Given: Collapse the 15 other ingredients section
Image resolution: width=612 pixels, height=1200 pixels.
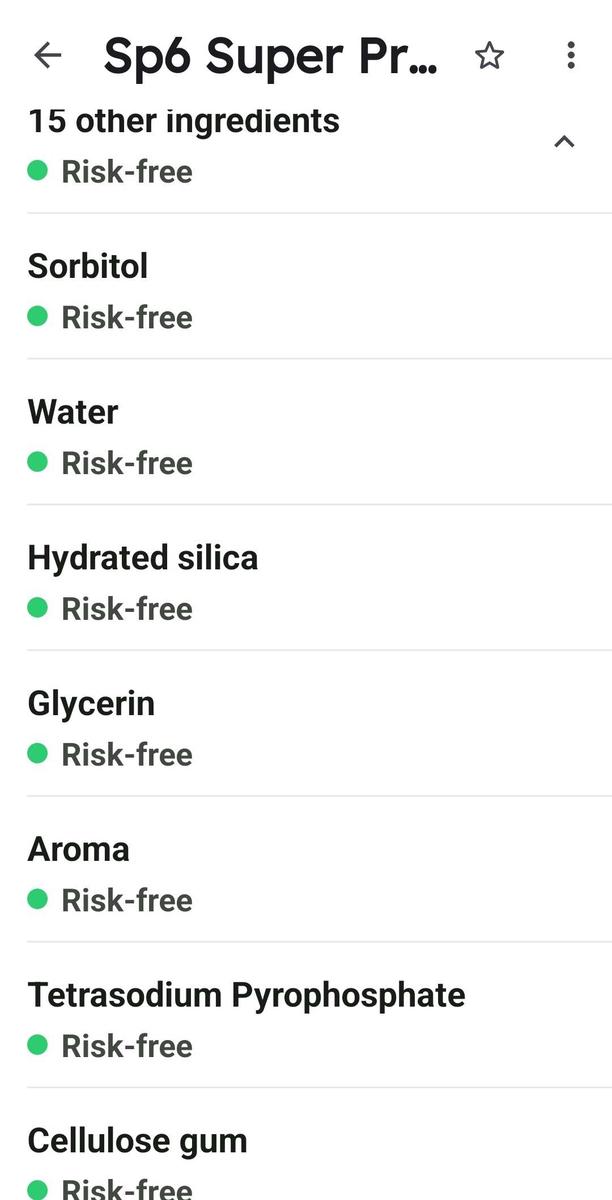Looking at the screenshot, I should click(564, 142).
